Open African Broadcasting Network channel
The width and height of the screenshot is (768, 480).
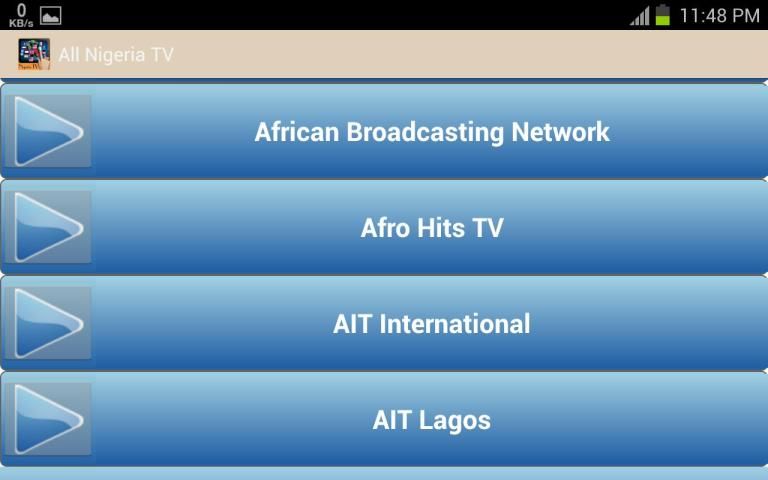click(x=431, y=132)
